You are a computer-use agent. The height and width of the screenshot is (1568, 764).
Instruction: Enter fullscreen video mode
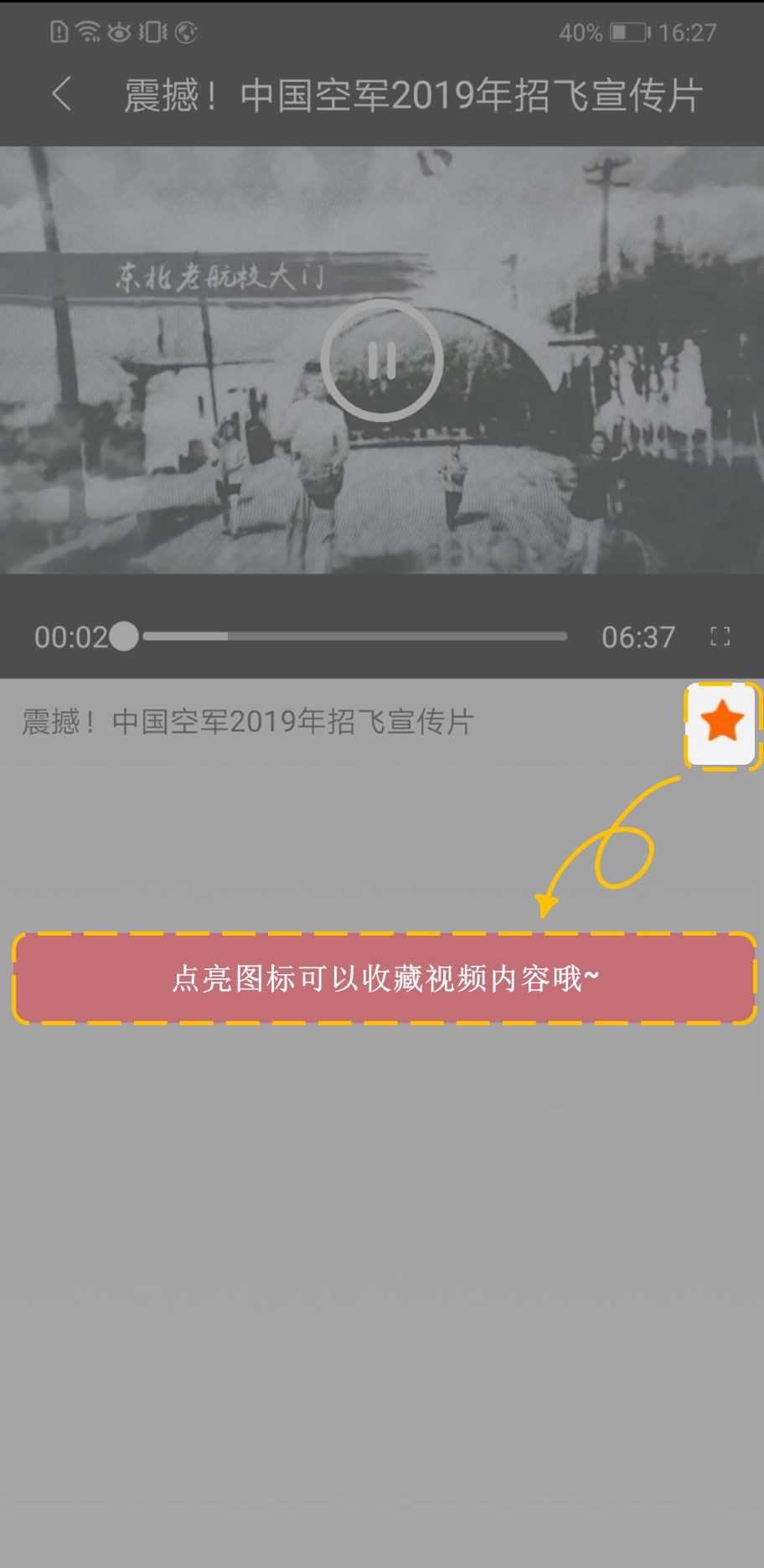(720, 637)
